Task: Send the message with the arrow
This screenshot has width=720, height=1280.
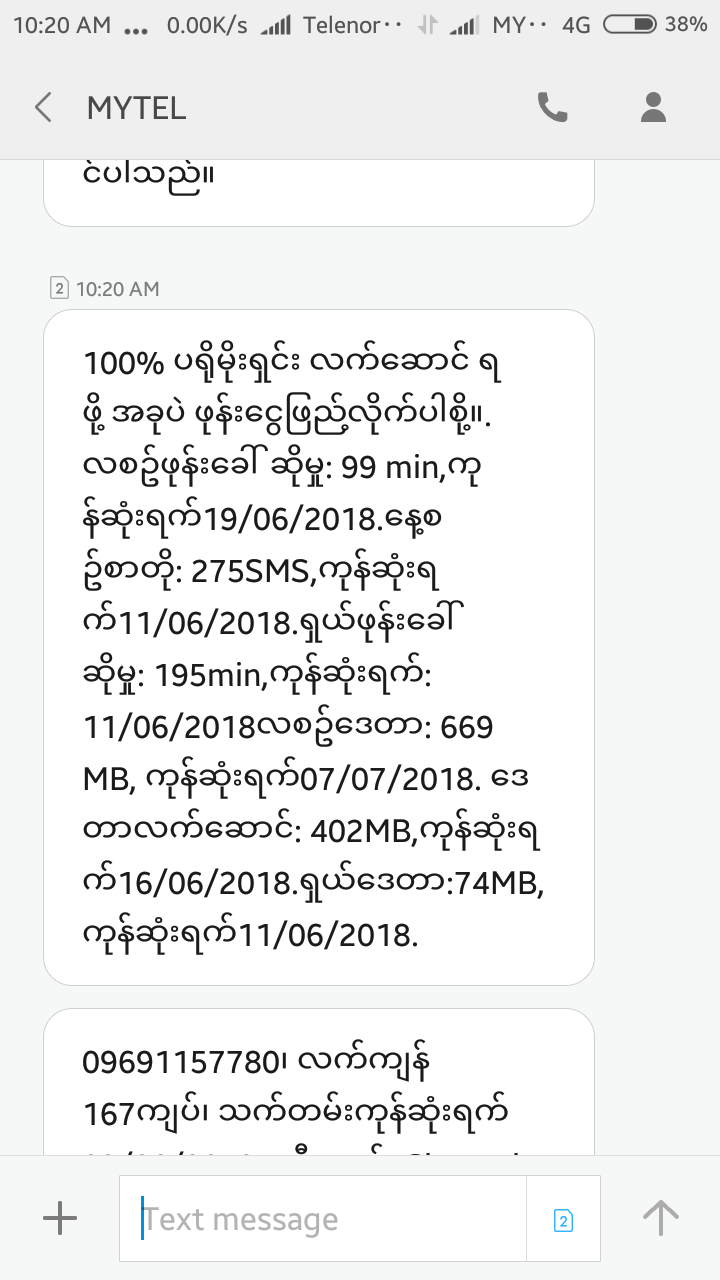Action: click(x=660, y=1218)
